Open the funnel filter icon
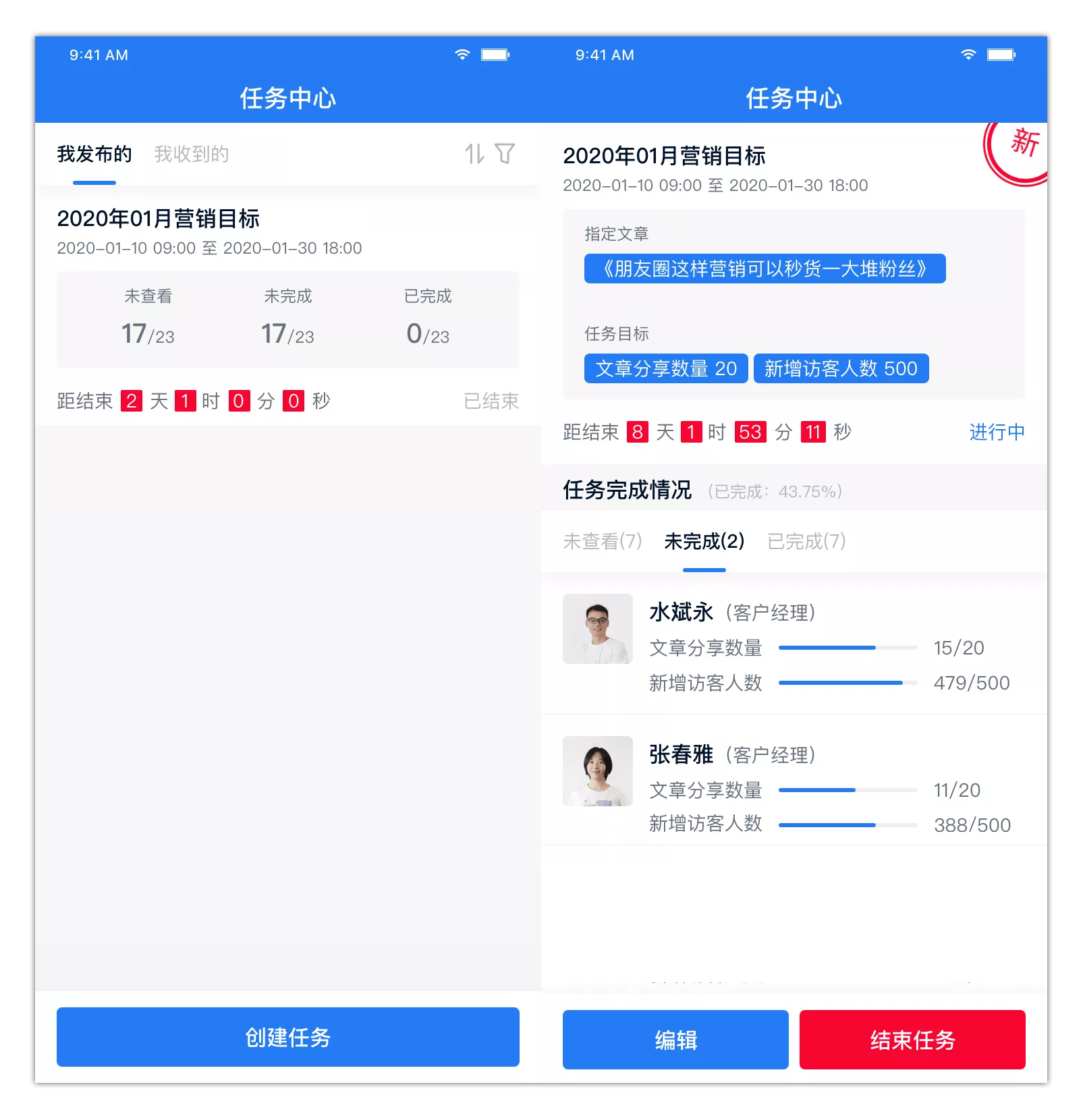The height and width of the screenshot is (1120, 1083). 505,154
